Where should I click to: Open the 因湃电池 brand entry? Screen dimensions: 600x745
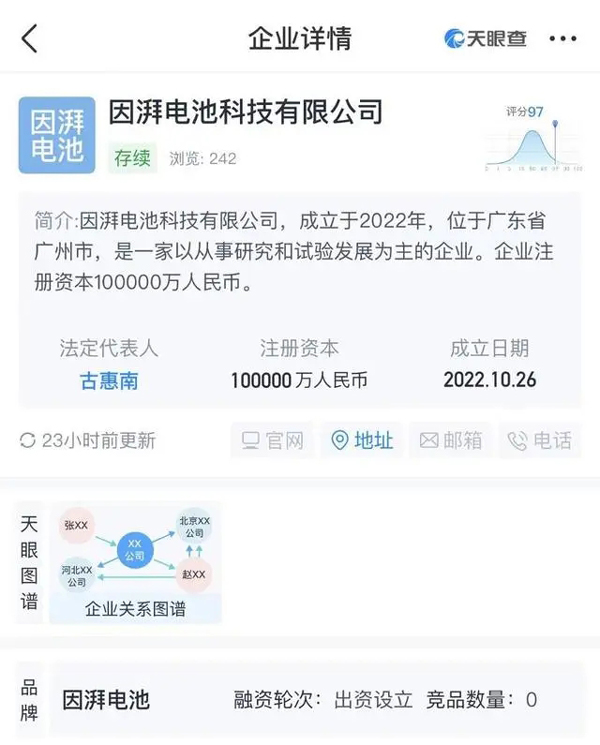(106, 699)
